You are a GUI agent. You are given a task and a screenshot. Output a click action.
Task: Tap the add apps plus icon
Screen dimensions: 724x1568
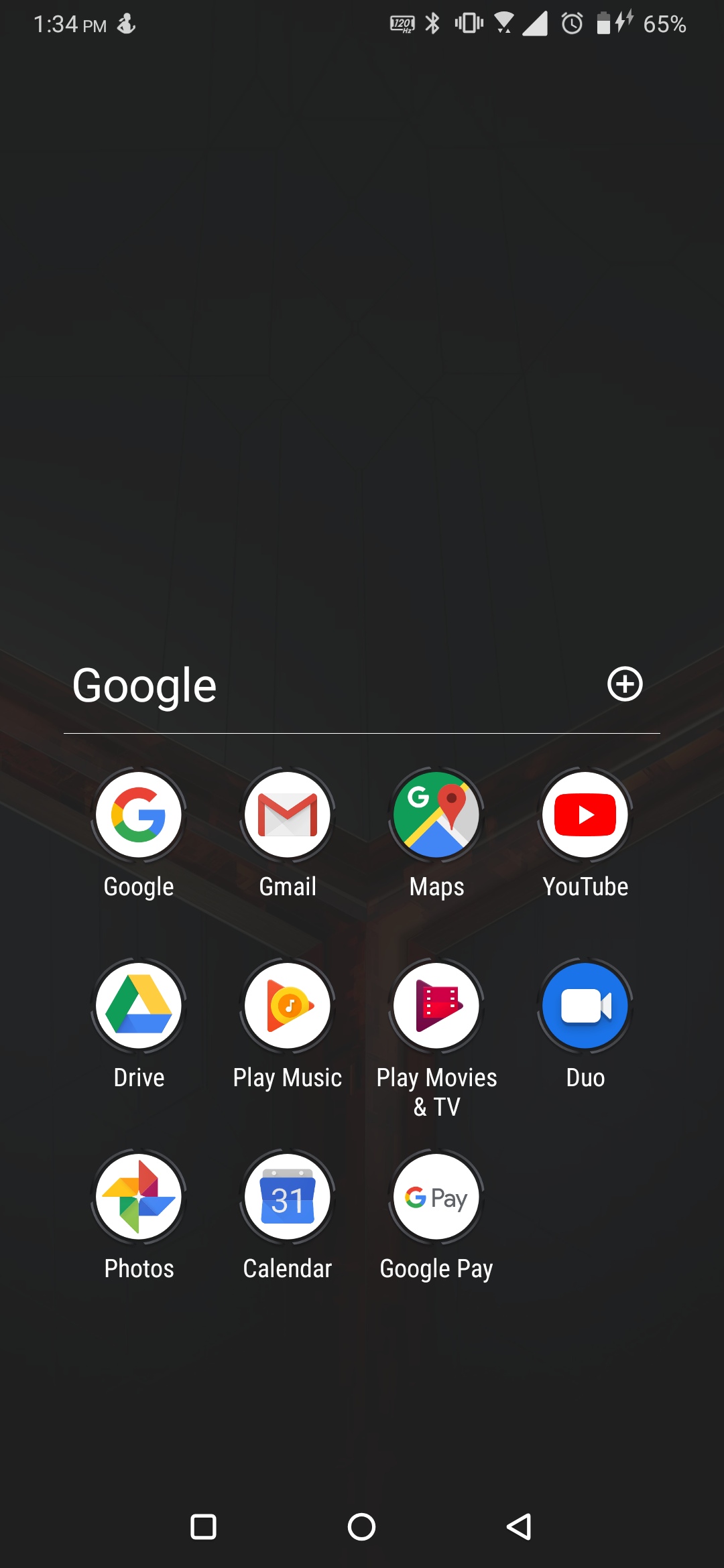[x=625, y=684]
